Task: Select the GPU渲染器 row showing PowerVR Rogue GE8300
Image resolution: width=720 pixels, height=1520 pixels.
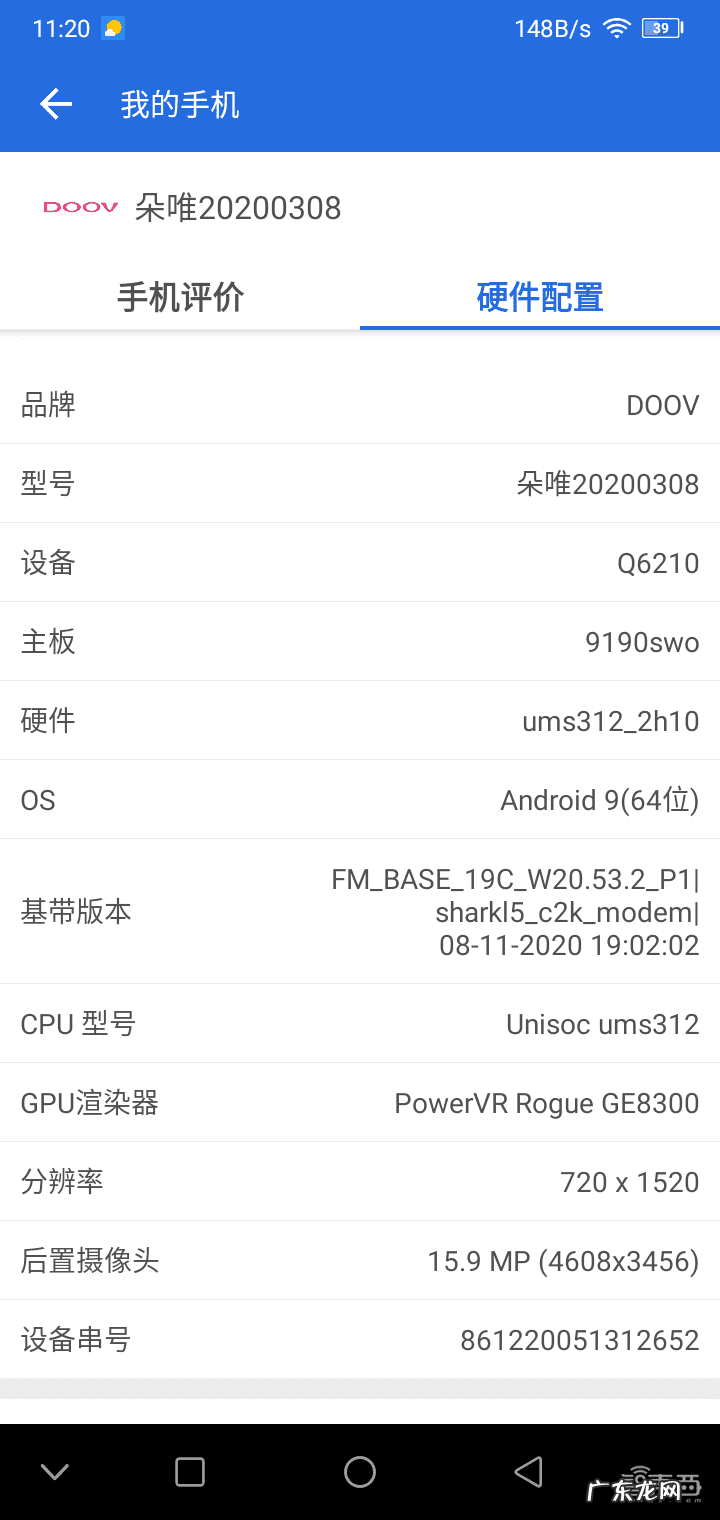Action: click(360, 1102)
